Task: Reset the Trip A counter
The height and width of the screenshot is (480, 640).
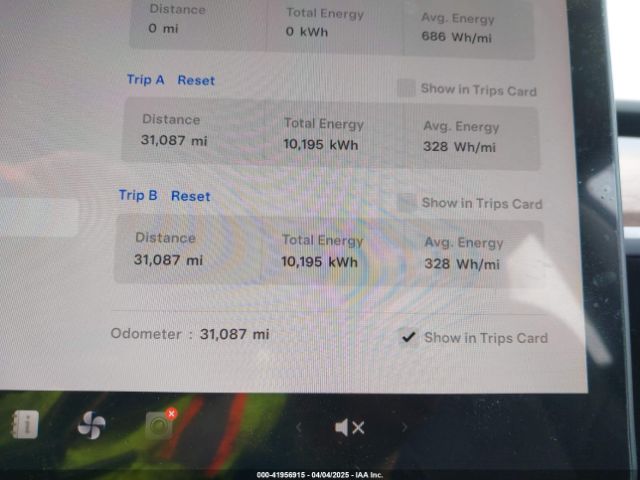Action: point(196,80)
